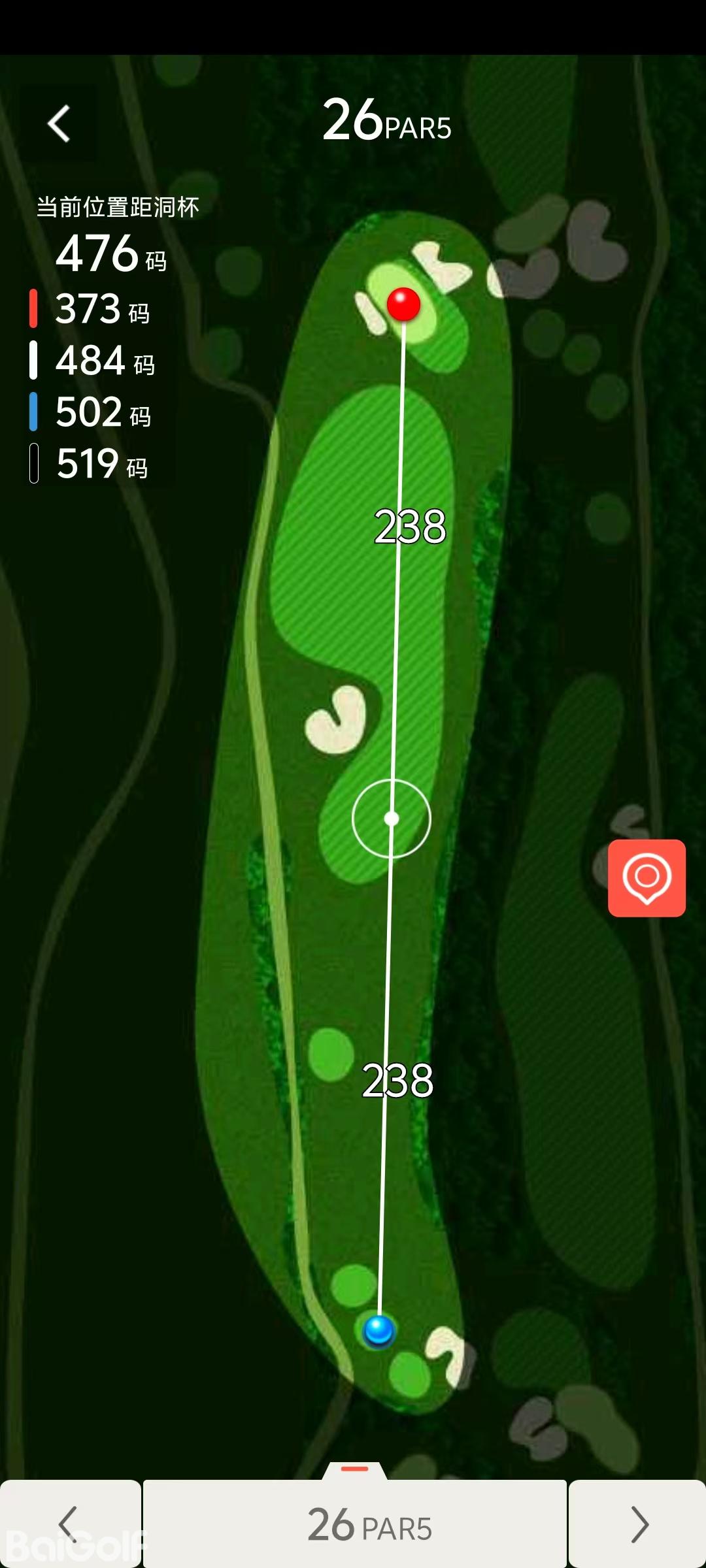Image resolution: width=706 pixels, height=1568 pixels.
Task: Tap the red location pin button
Action: click(x=647, y=877)
